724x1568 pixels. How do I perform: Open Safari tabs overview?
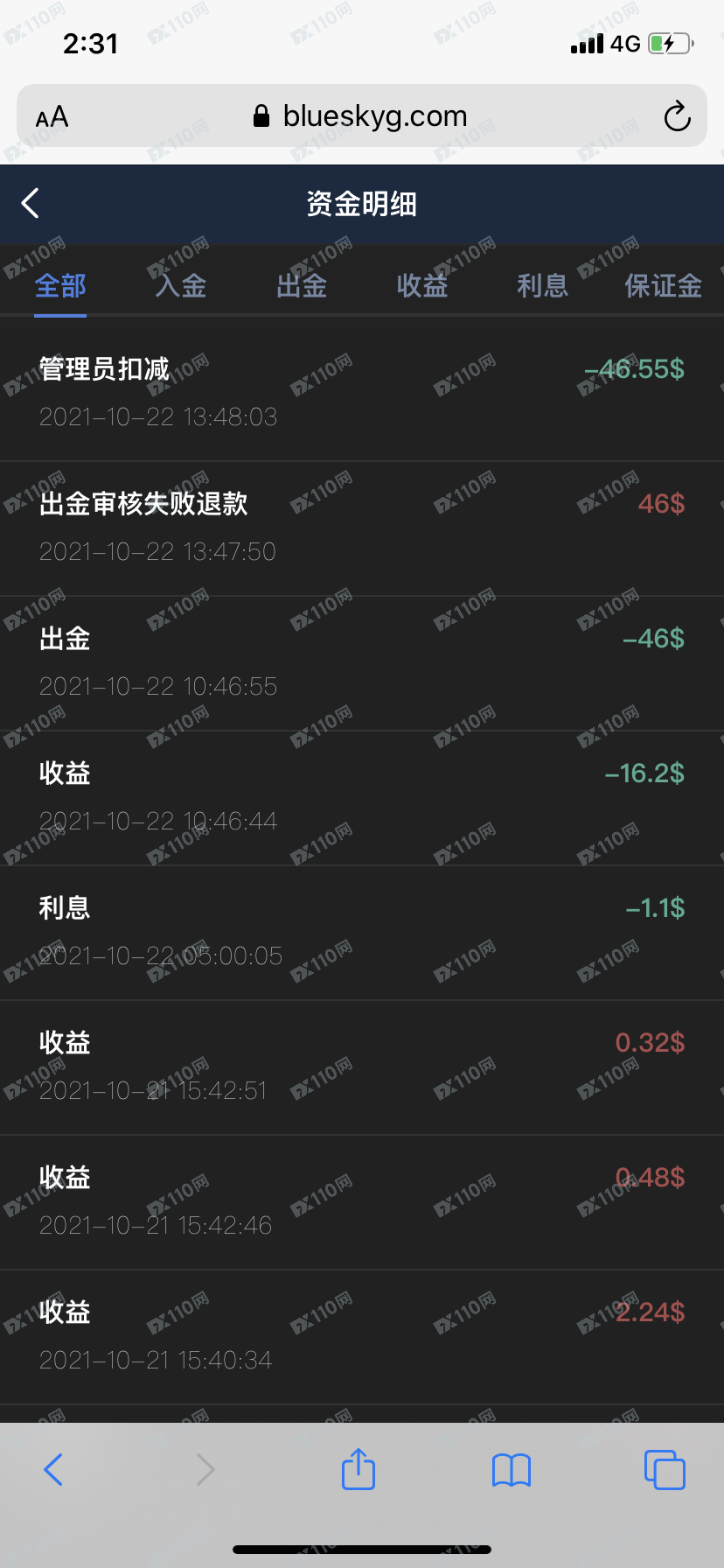665,1470
